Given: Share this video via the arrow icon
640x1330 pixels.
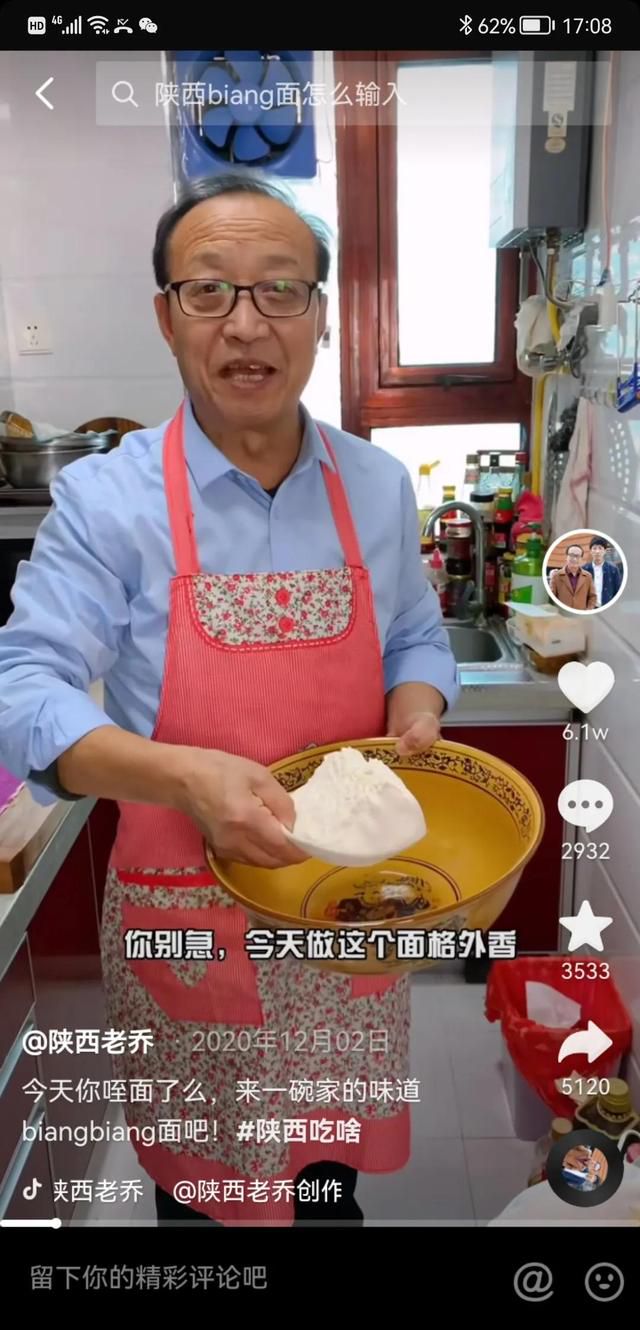Looking at the screenshot, I should click(x=586, y=1043).
